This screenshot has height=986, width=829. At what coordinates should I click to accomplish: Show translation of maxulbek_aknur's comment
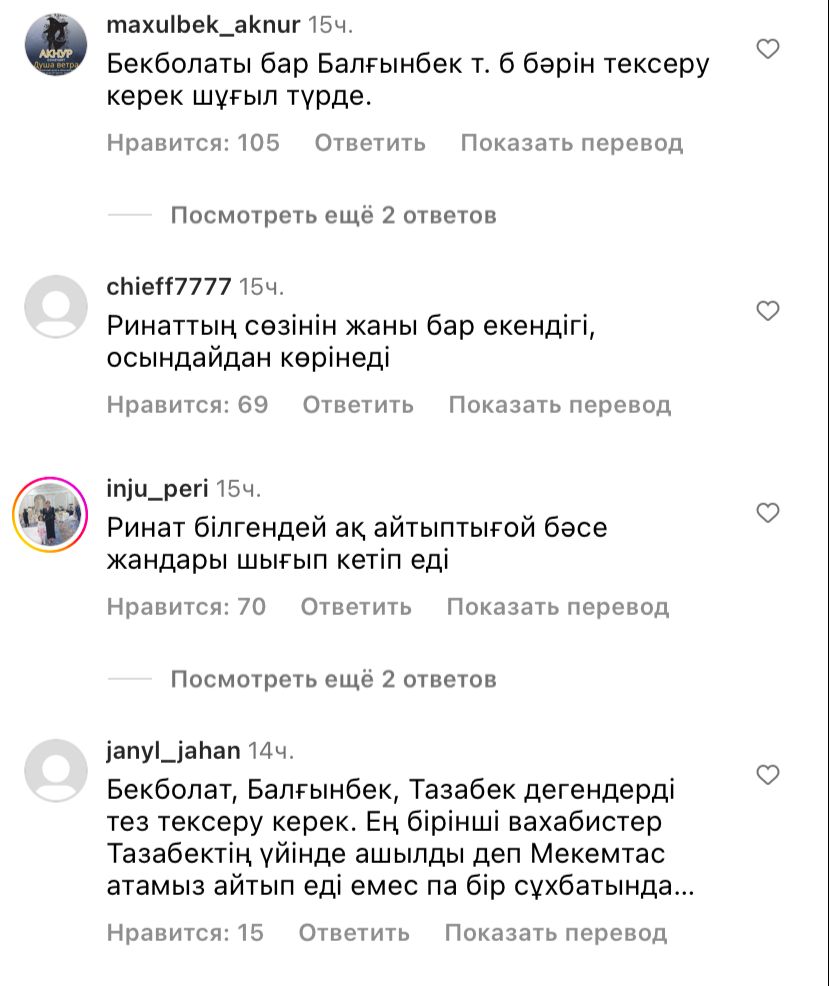click(x=571, y=143)
